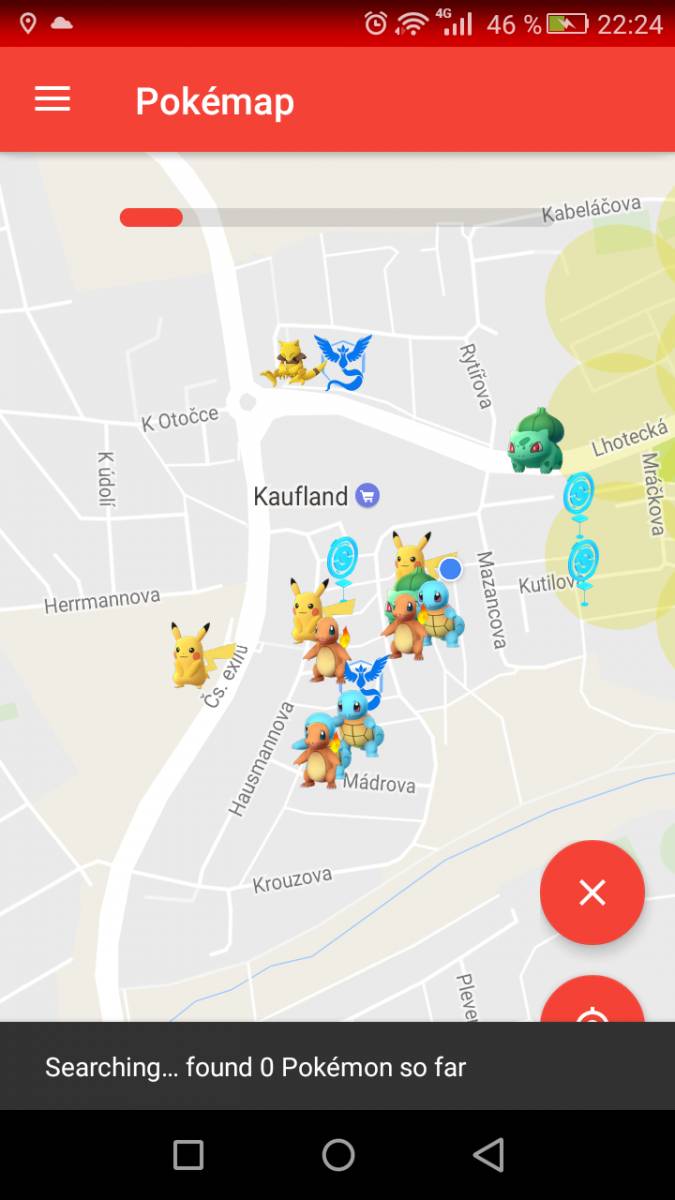Select the Pikachu marker near Čs. exilu
The image size is (675, 1200).
(194, 654)
